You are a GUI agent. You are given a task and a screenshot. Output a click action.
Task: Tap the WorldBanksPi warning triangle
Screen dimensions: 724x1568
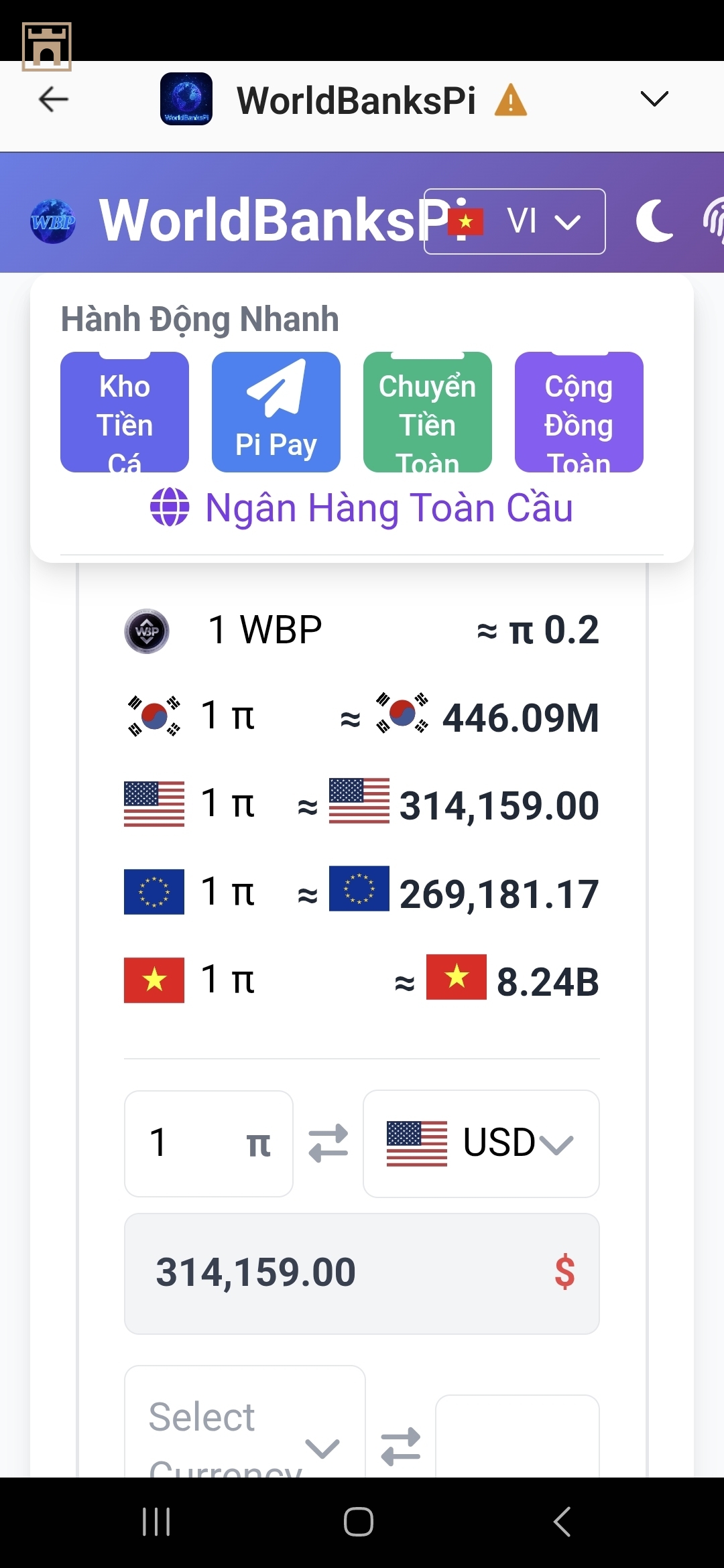point(511,101)
